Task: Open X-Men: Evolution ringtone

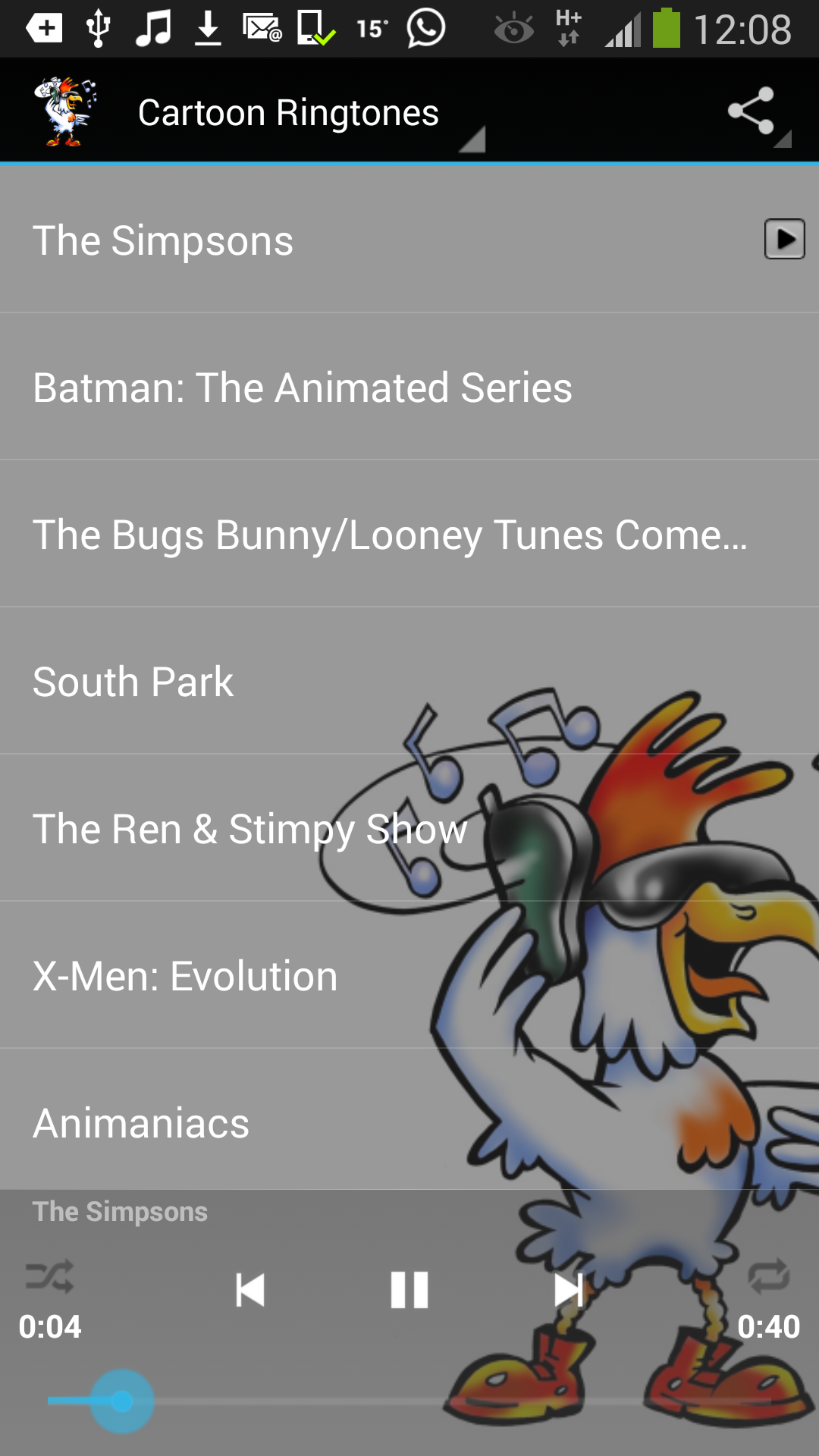Action: 186,976
